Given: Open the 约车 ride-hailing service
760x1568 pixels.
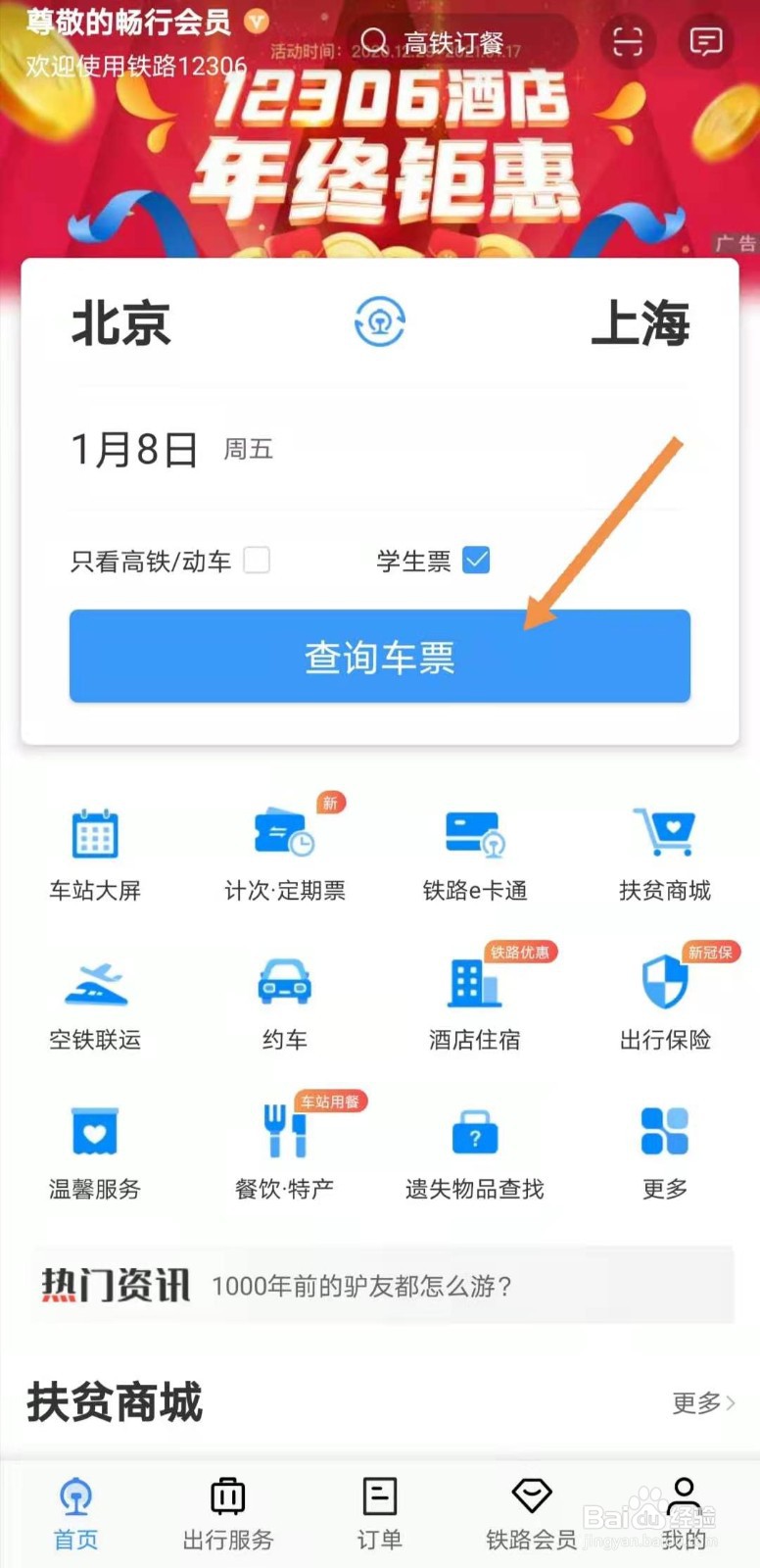Looking at the screenshot, I should click(284, 1002).
